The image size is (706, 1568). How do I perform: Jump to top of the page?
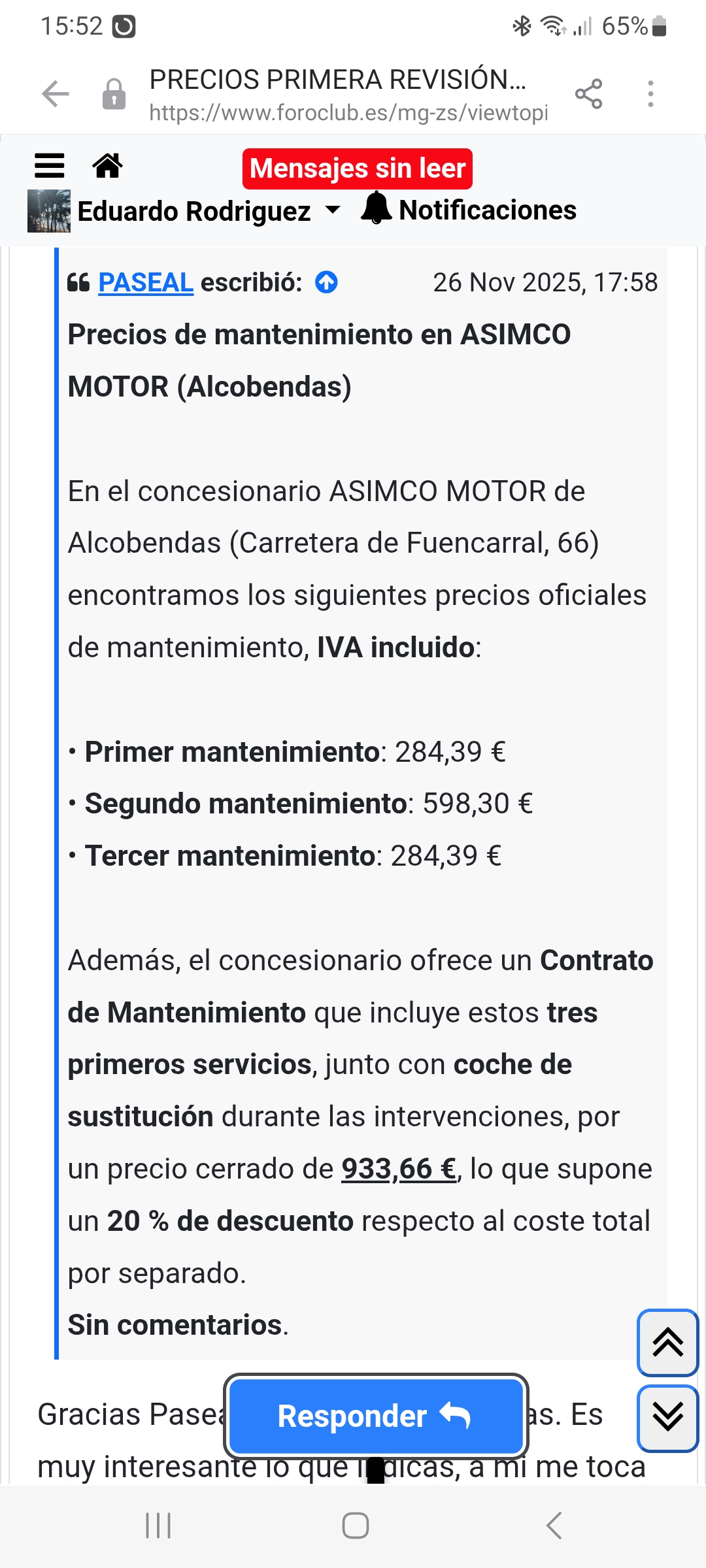click(x=668, y=1343)
